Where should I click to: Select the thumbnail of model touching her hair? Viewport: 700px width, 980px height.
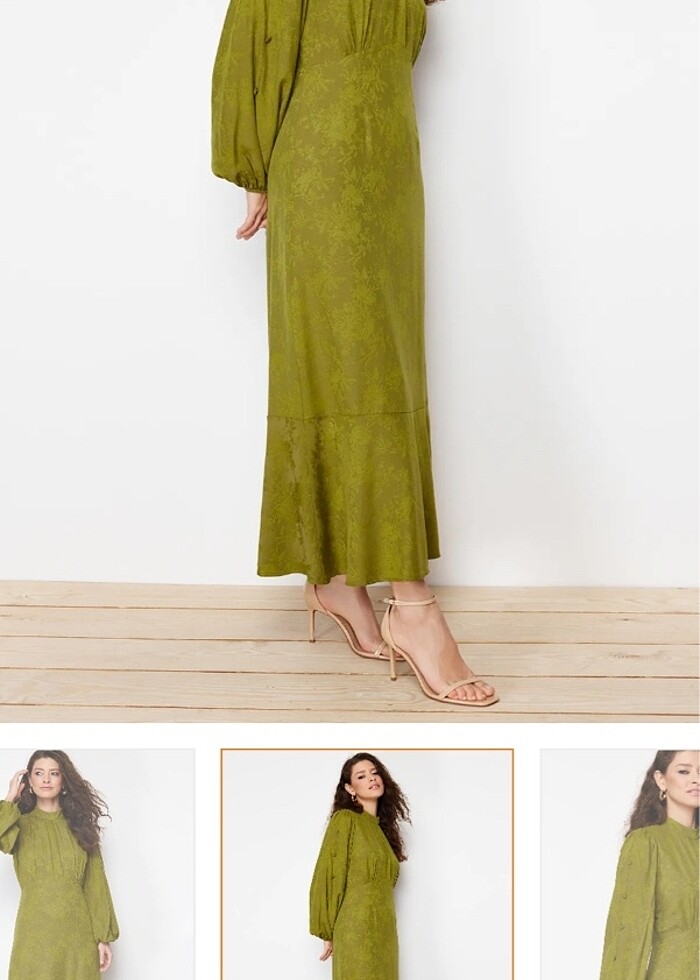(x=97, y=864)
